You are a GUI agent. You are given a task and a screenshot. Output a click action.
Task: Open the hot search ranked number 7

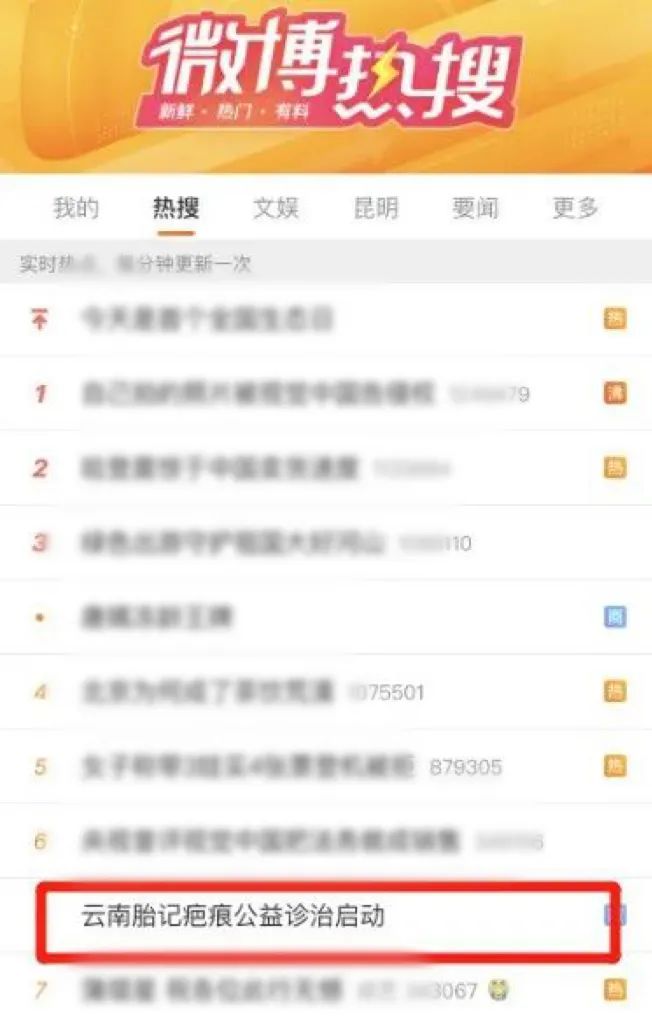click(x=212, y=990)
